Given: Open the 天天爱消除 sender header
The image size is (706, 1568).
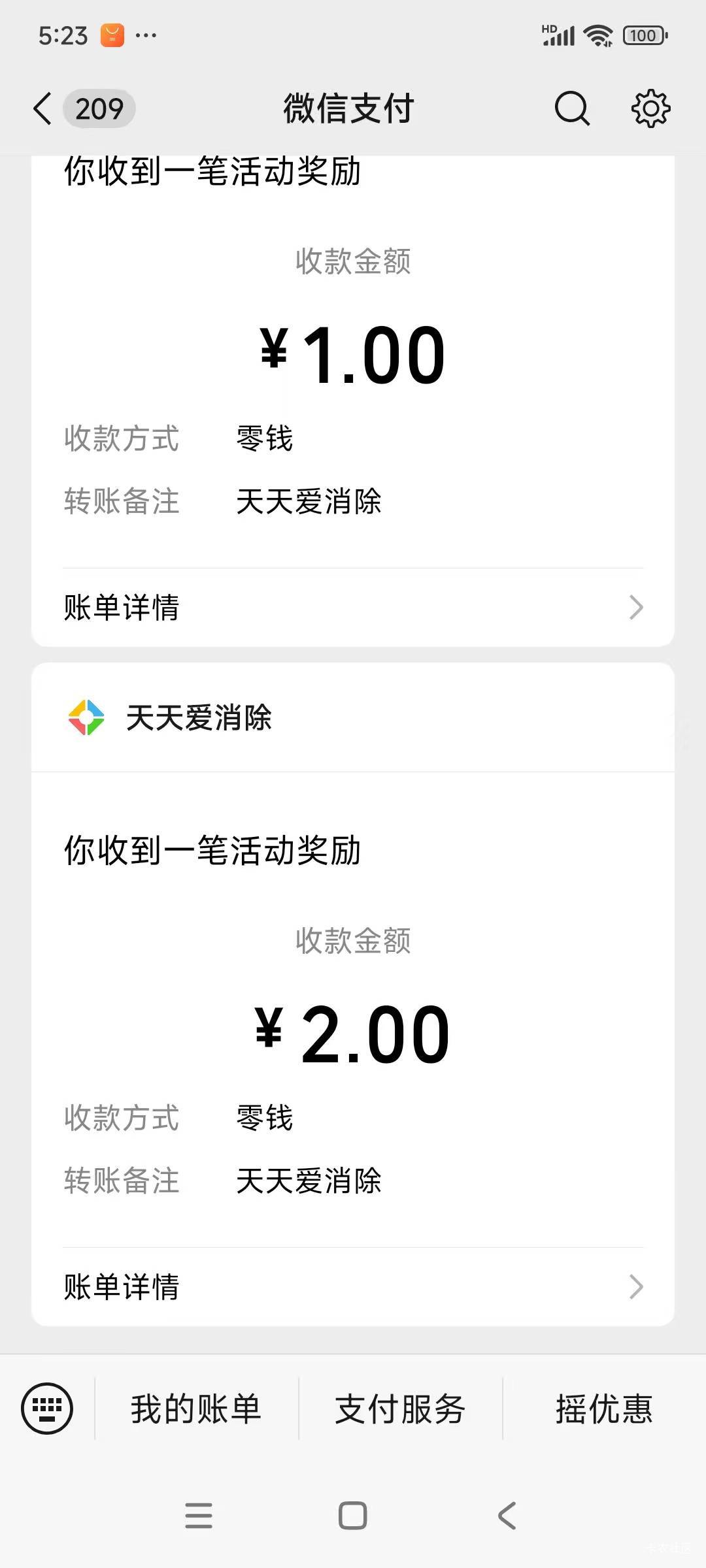Looking at the screenshot, I should 199,717.
